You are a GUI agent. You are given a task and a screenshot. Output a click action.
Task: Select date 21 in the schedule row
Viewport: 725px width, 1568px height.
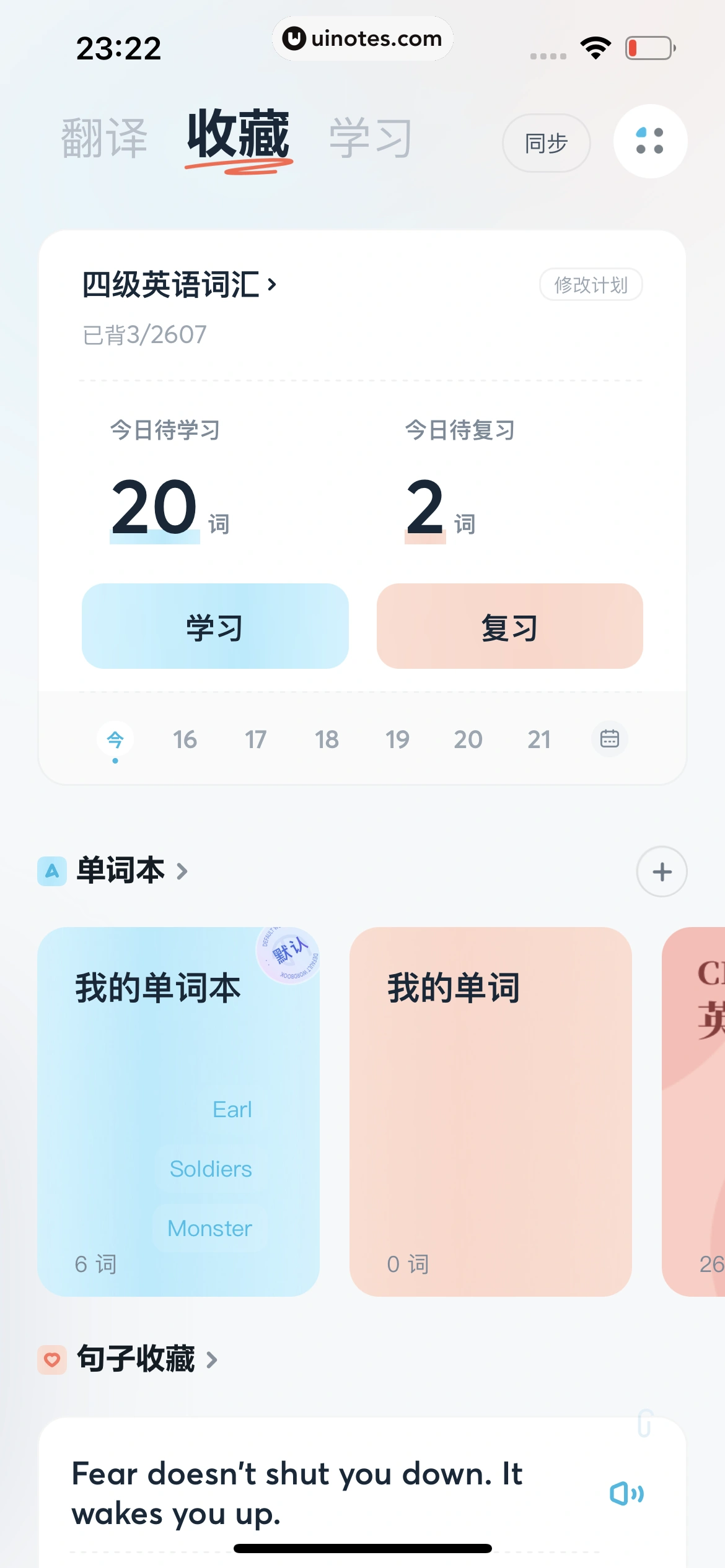point(539,739)
